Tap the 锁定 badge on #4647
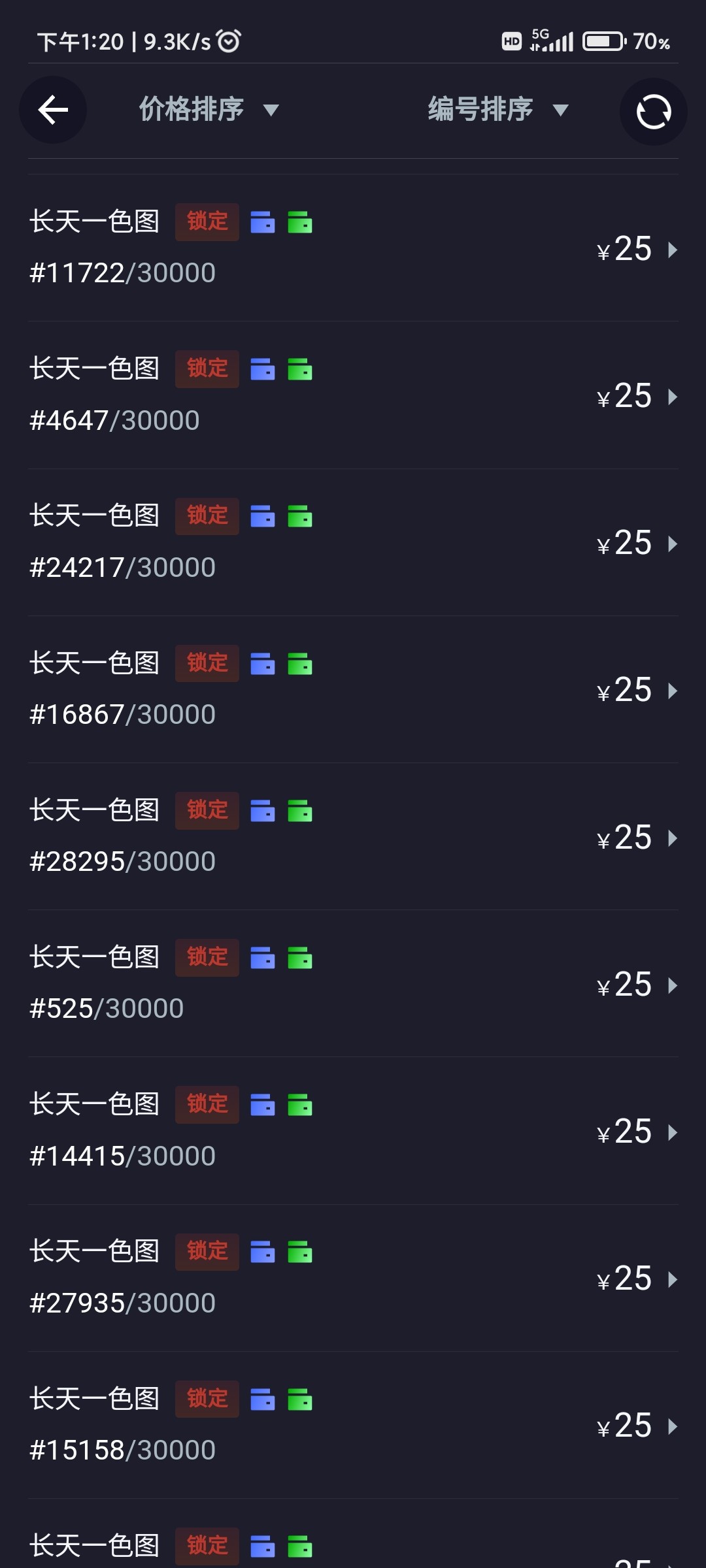Image resolution: width=706 pixels, height=1568 pixels. (x=207, y=368)
